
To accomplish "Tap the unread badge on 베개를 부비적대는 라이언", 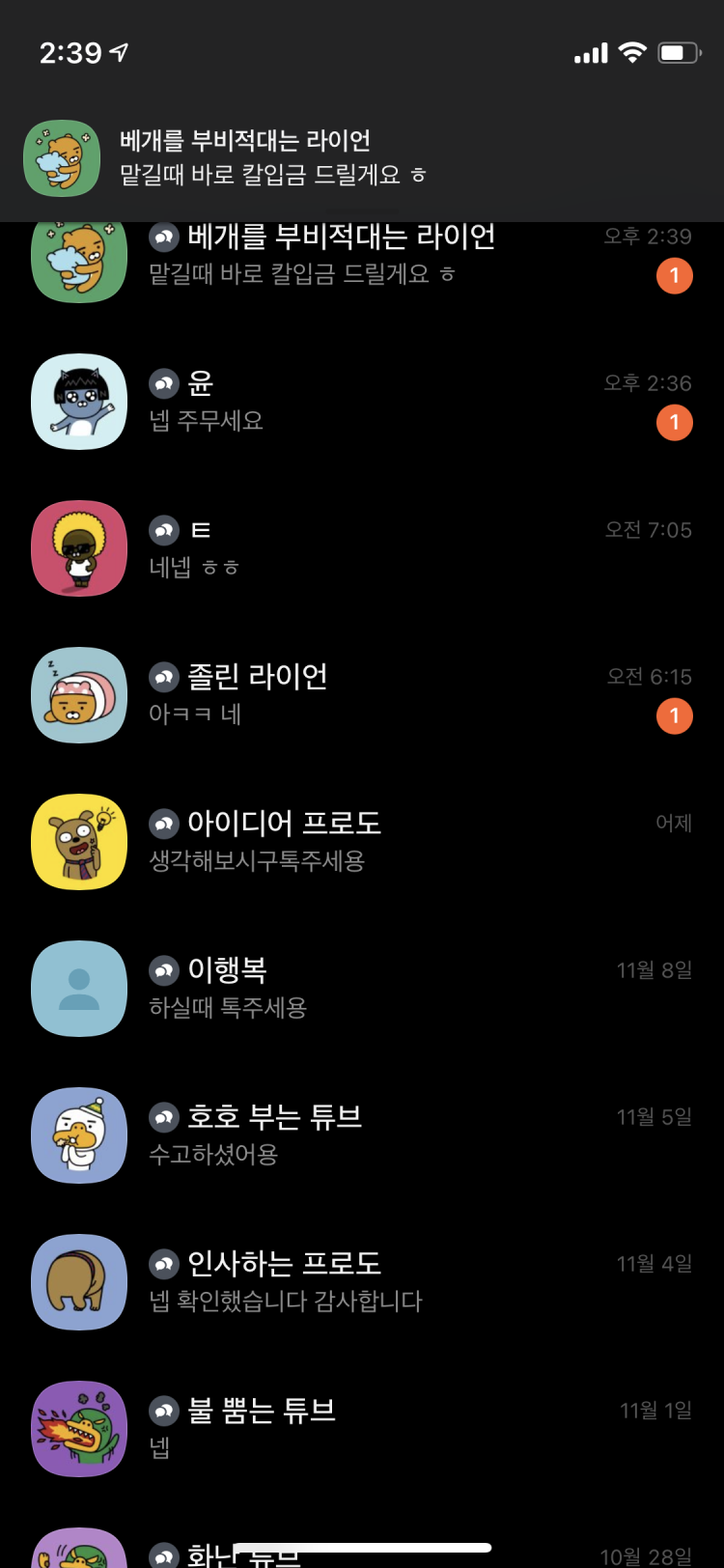I will coord(675,275).
